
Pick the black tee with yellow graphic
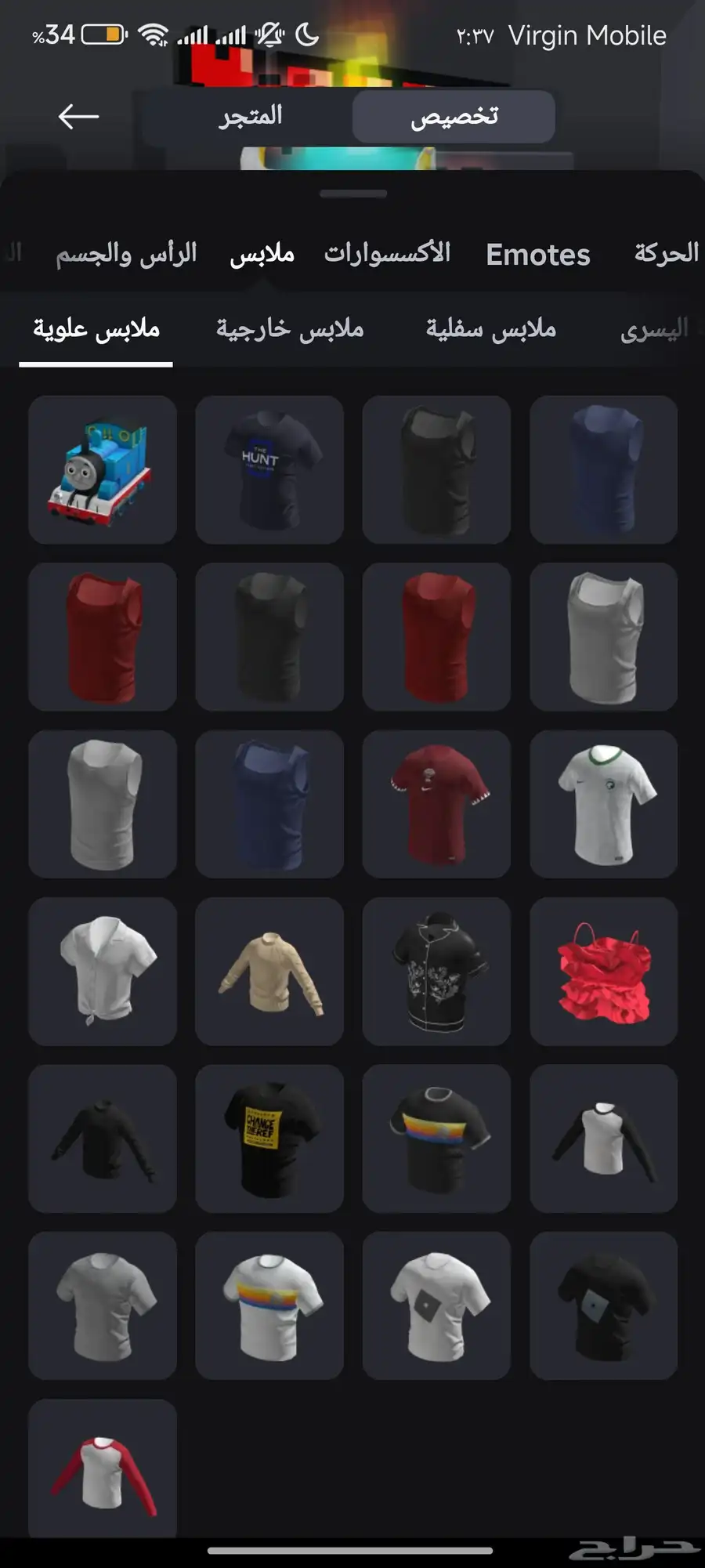click(269, 1138)
